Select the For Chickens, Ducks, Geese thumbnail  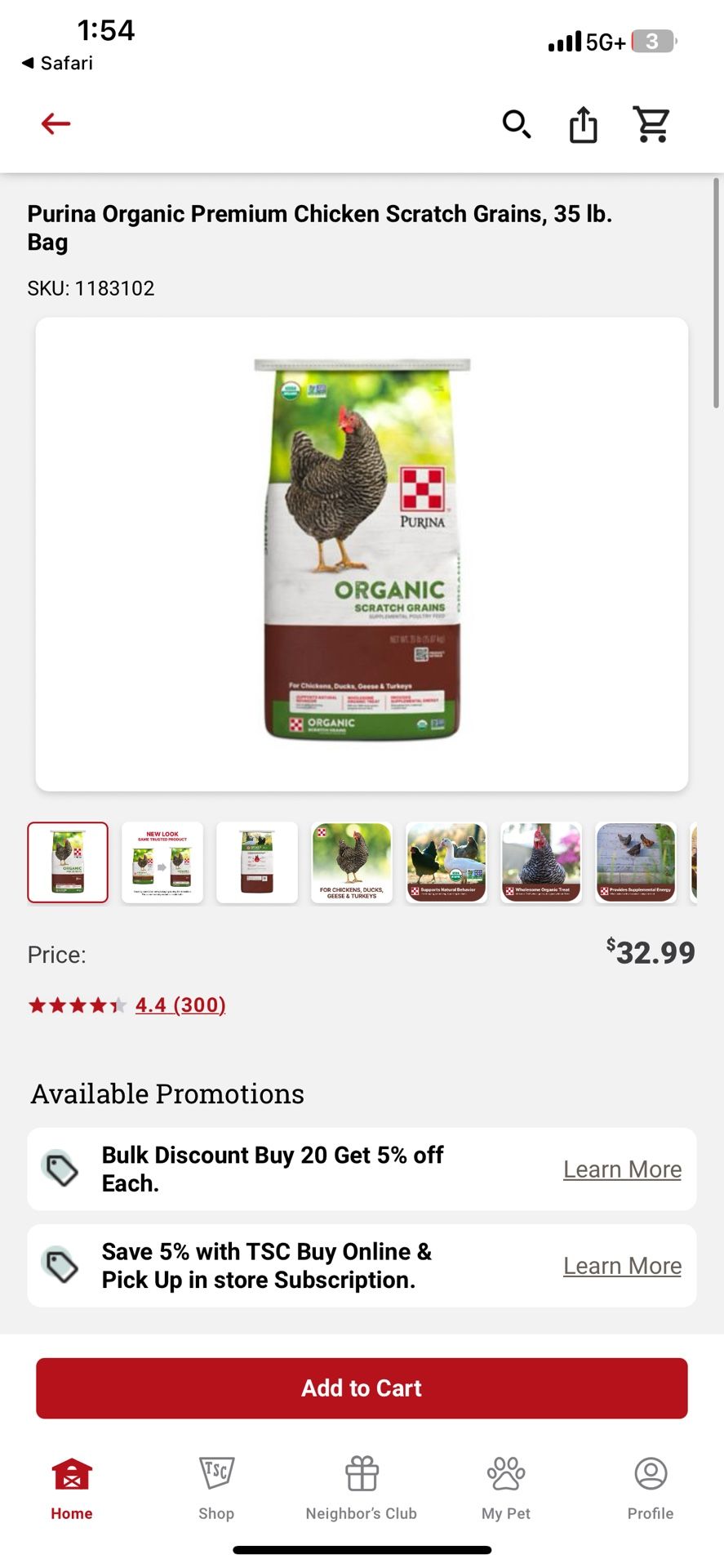[x=352, y=862]
